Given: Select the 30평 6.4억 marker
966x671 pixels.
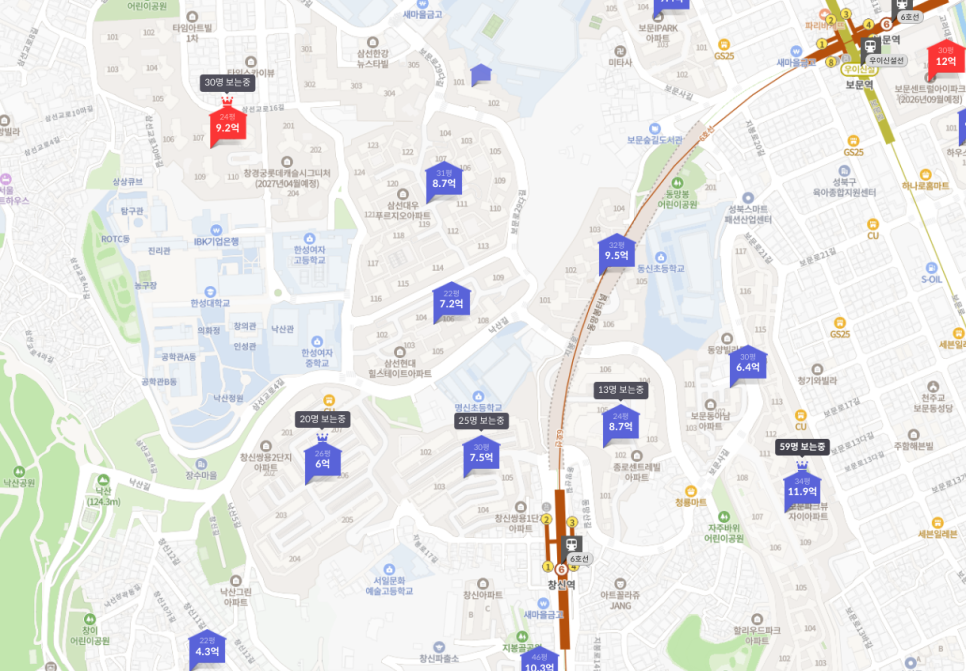Looking at the screenshot, I should pos(748,363).
